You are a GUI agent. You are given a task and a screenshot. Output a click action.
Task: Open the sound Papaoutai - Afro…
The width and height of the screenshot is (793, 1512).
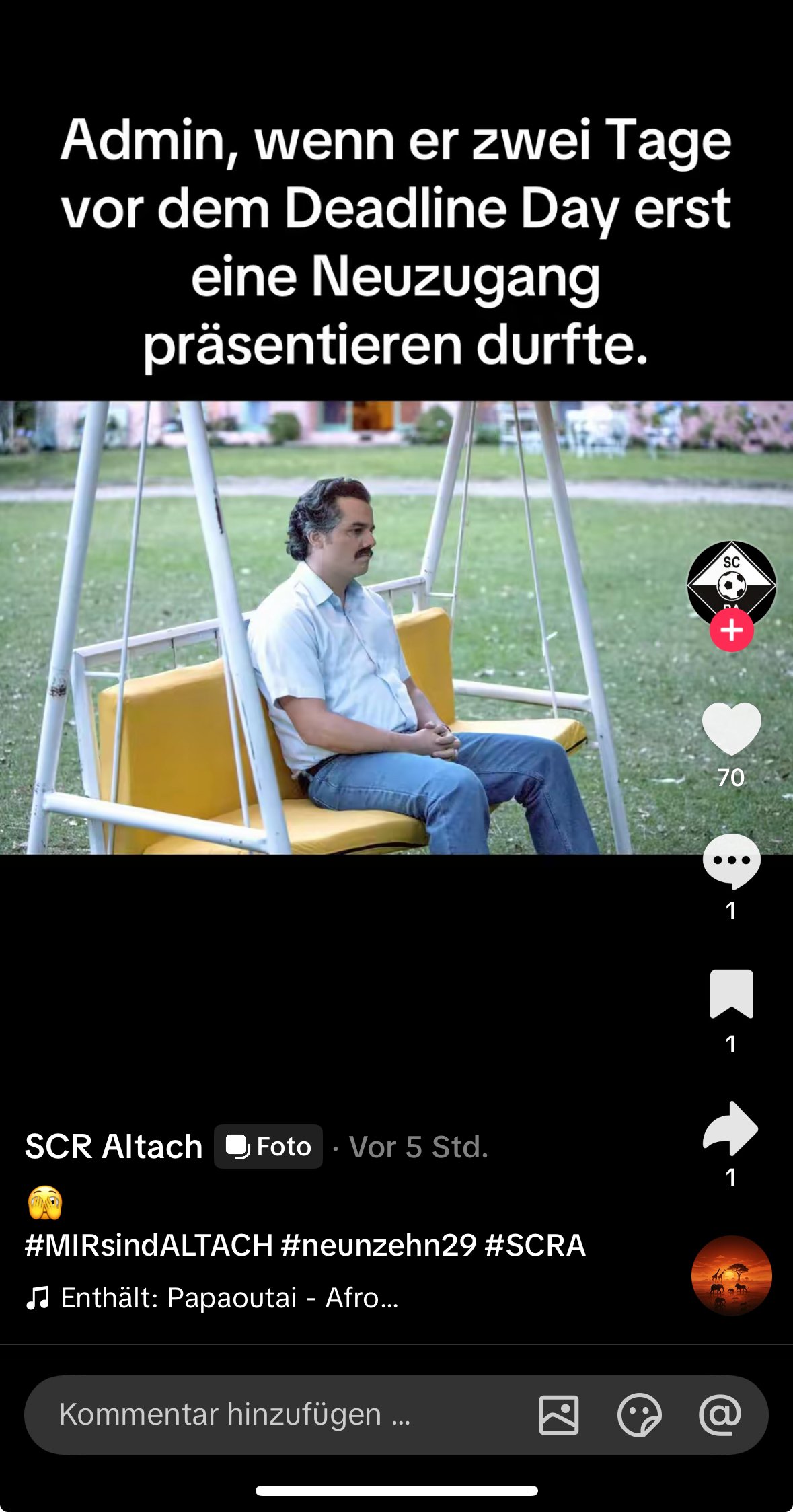[229, 1297]
